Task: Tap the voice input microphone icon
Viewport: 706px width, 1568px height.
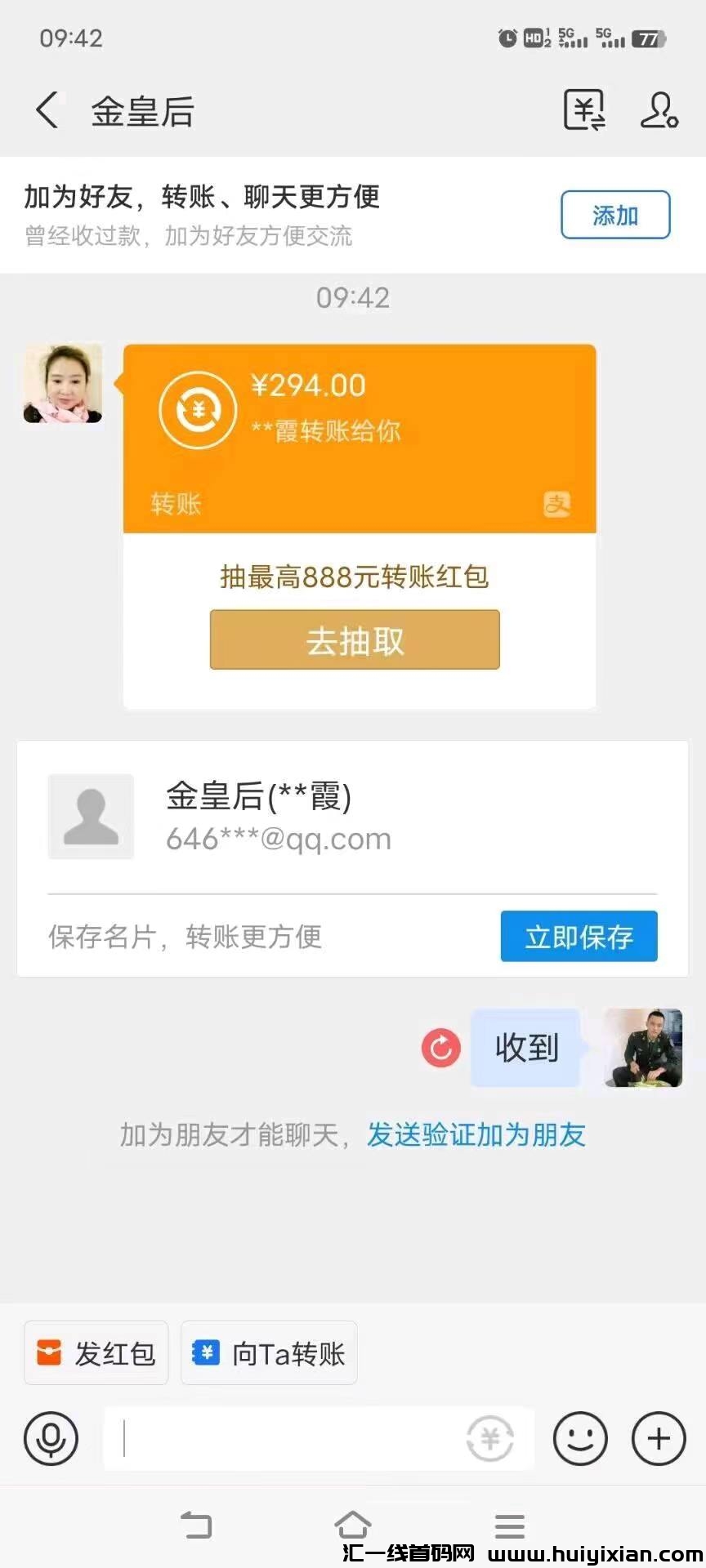Action: [51, 1440]
